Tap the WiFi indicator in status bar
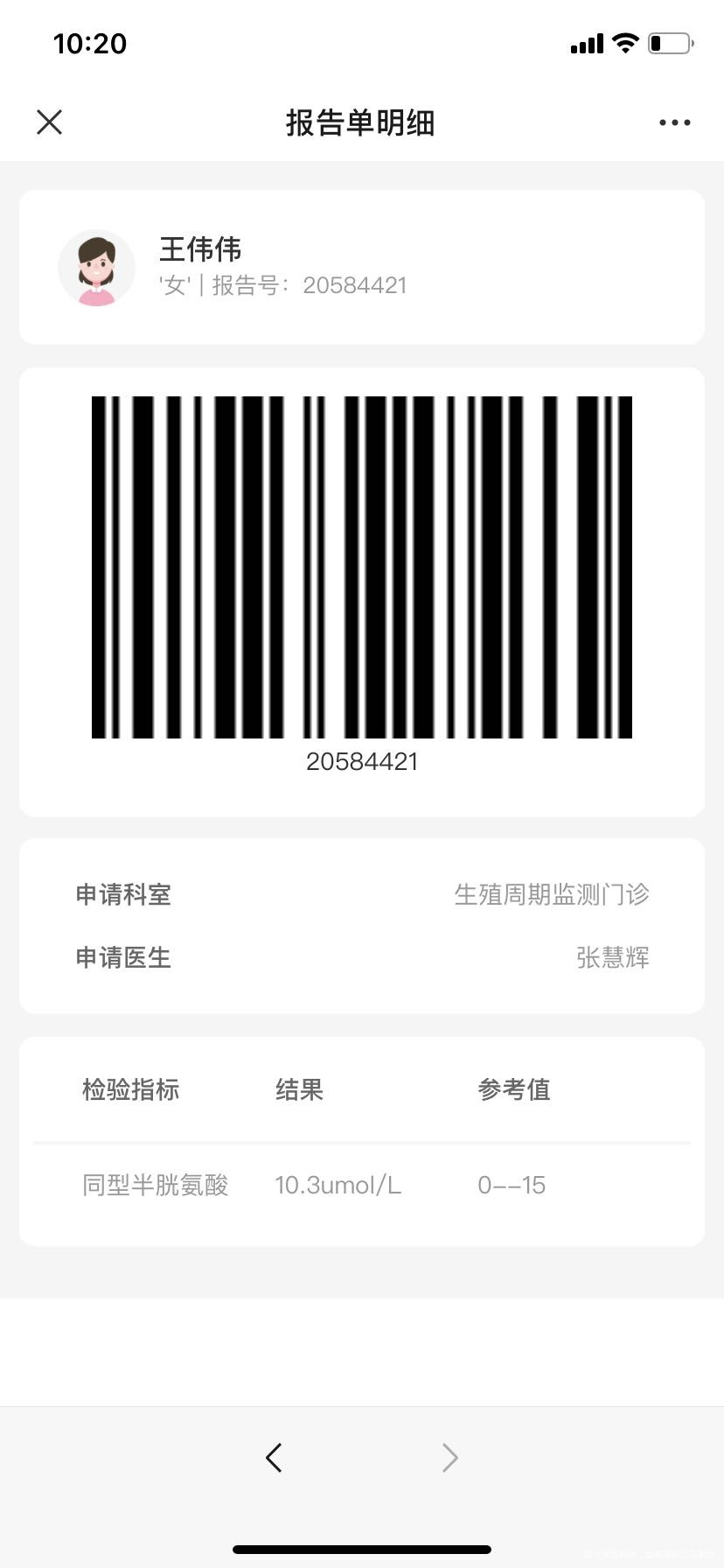 [x=624, y=42]
